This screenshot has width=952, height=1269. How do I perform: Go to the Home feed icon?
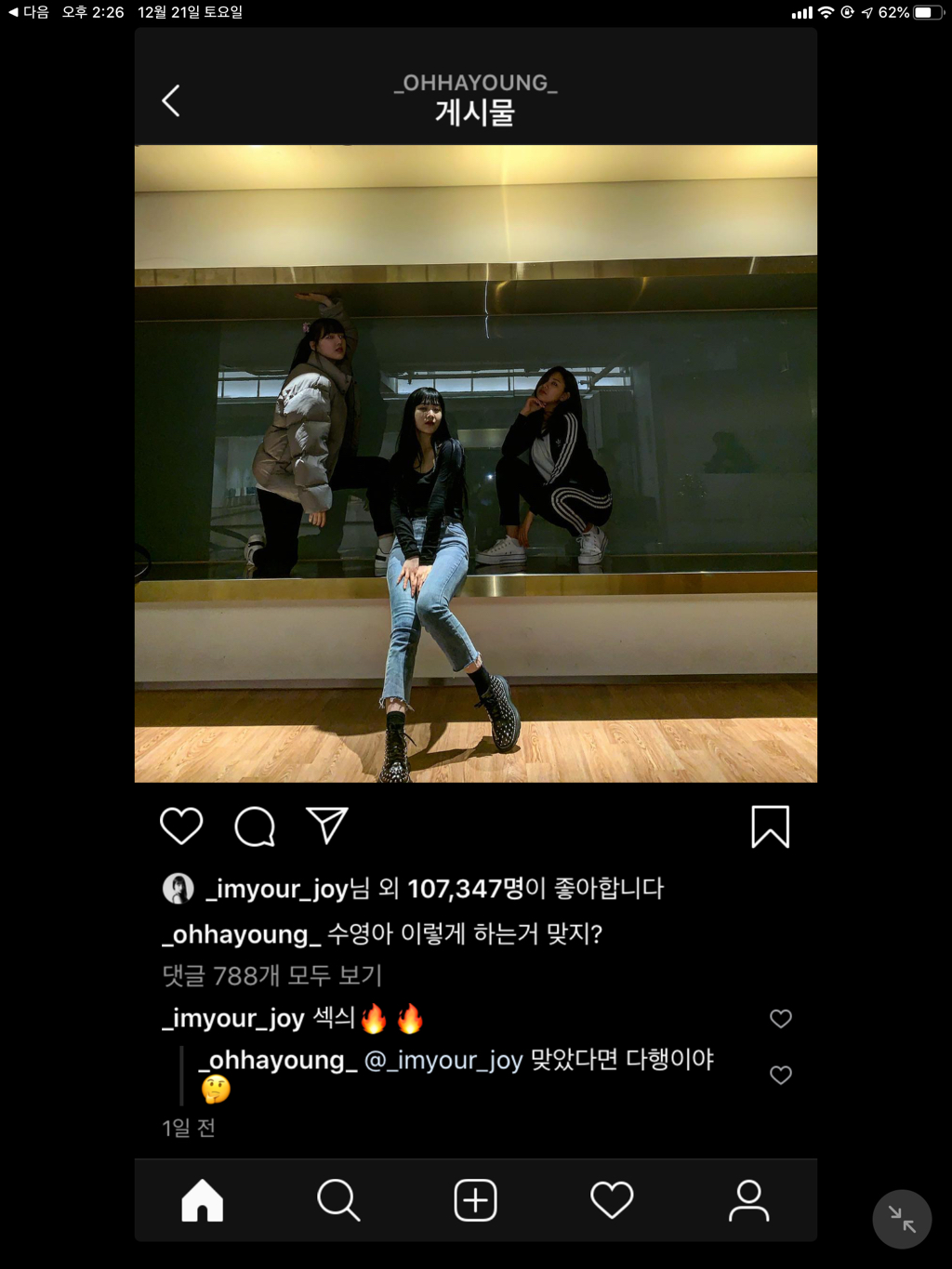(201, 1200)
